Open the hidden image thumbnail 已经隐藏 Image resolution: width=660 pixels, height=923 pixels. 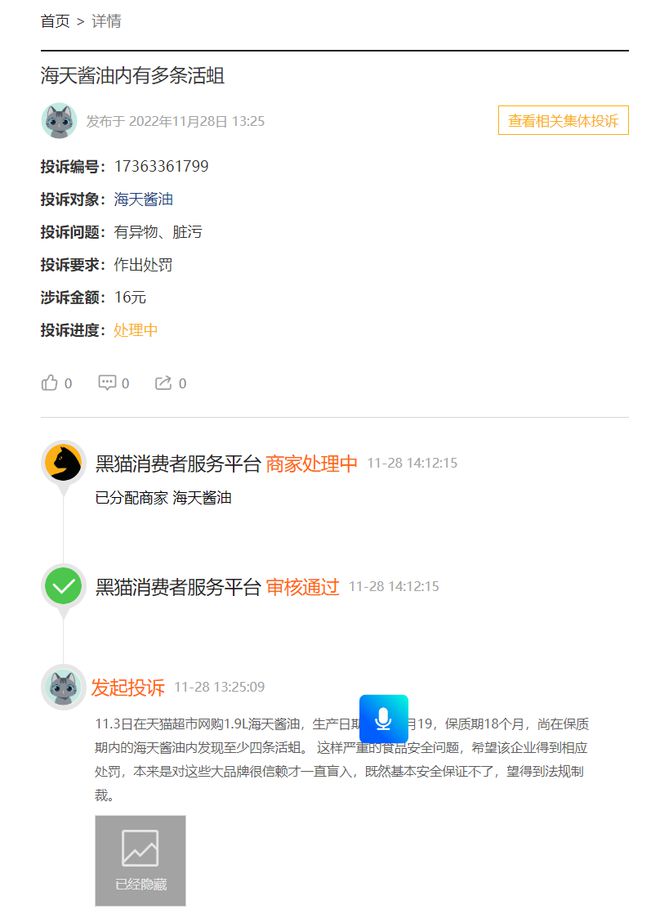(x=140, y=860)
